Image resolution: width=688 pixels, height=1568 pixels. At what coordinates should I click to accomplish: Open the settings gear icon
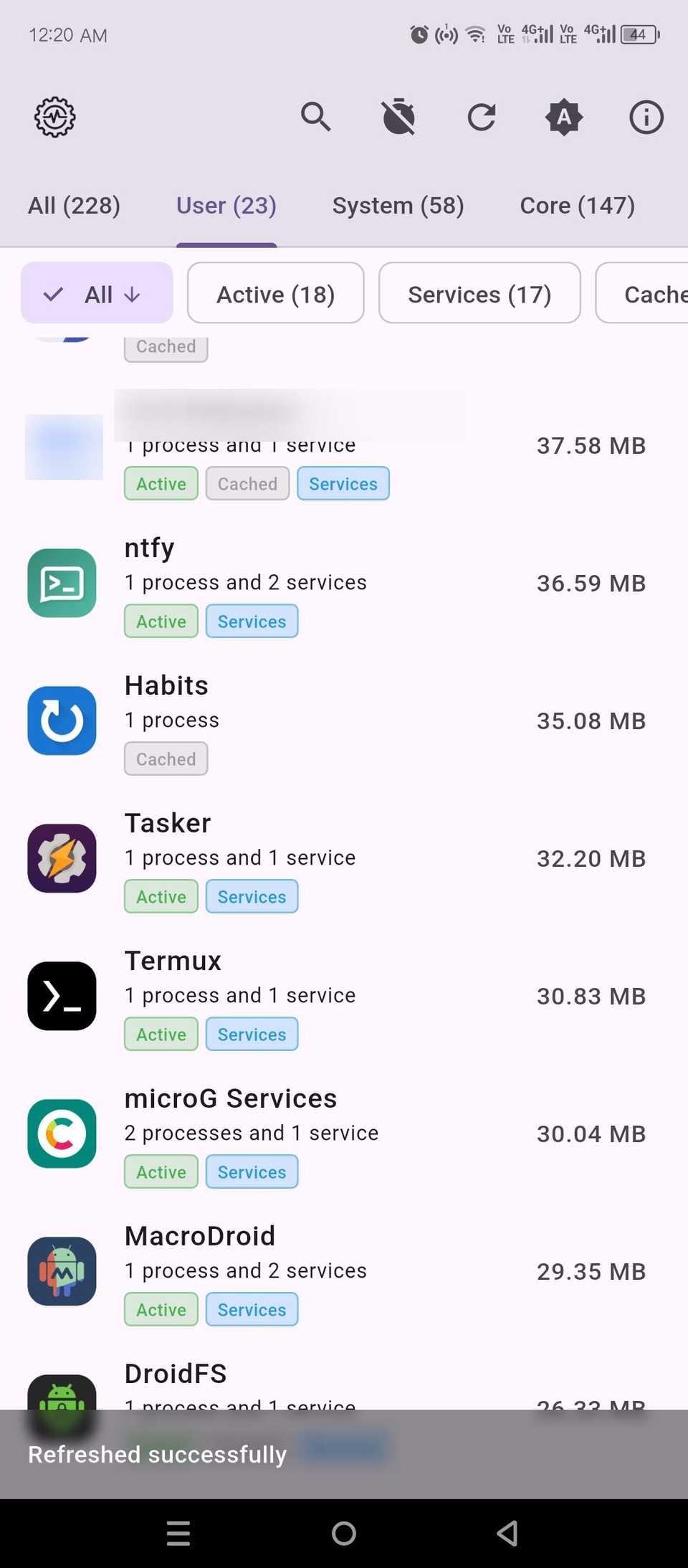(54, 117)
